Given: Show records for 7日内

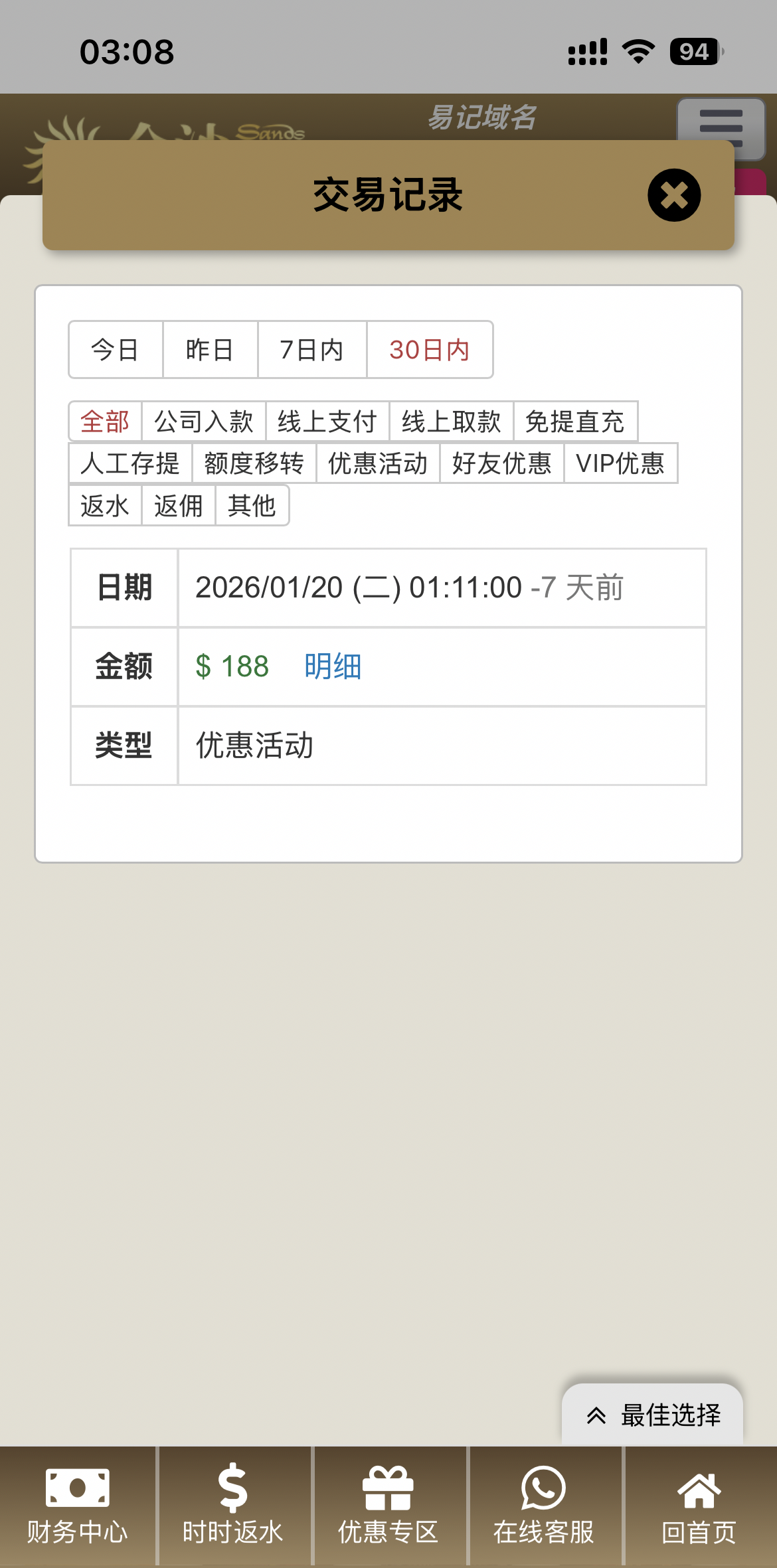Looking at the screenshot, I should coord(311,350).
